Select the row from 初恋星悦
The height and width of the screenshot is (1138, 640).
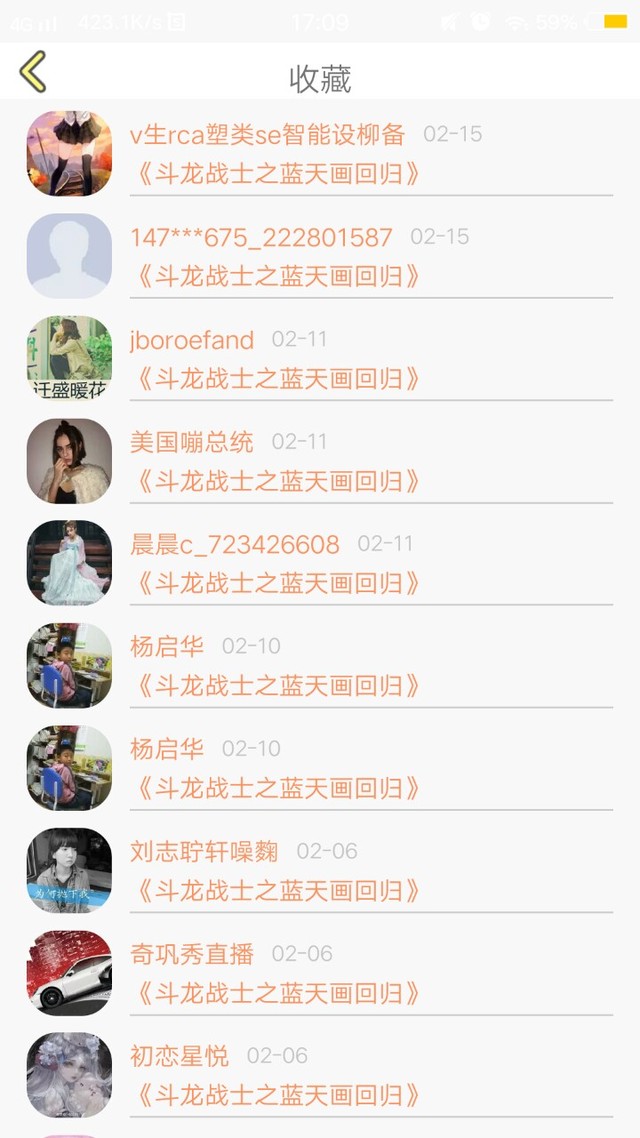320,1074
